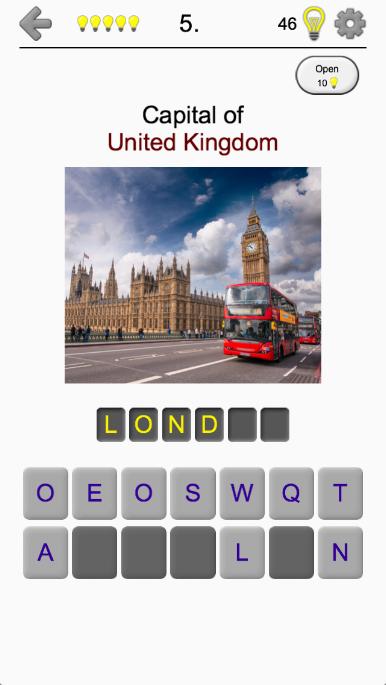Image resolution: width=386 pixels, height=685 pixels.
Task: Tap the hint light bulb beside 46
Action: pos(314,24)
